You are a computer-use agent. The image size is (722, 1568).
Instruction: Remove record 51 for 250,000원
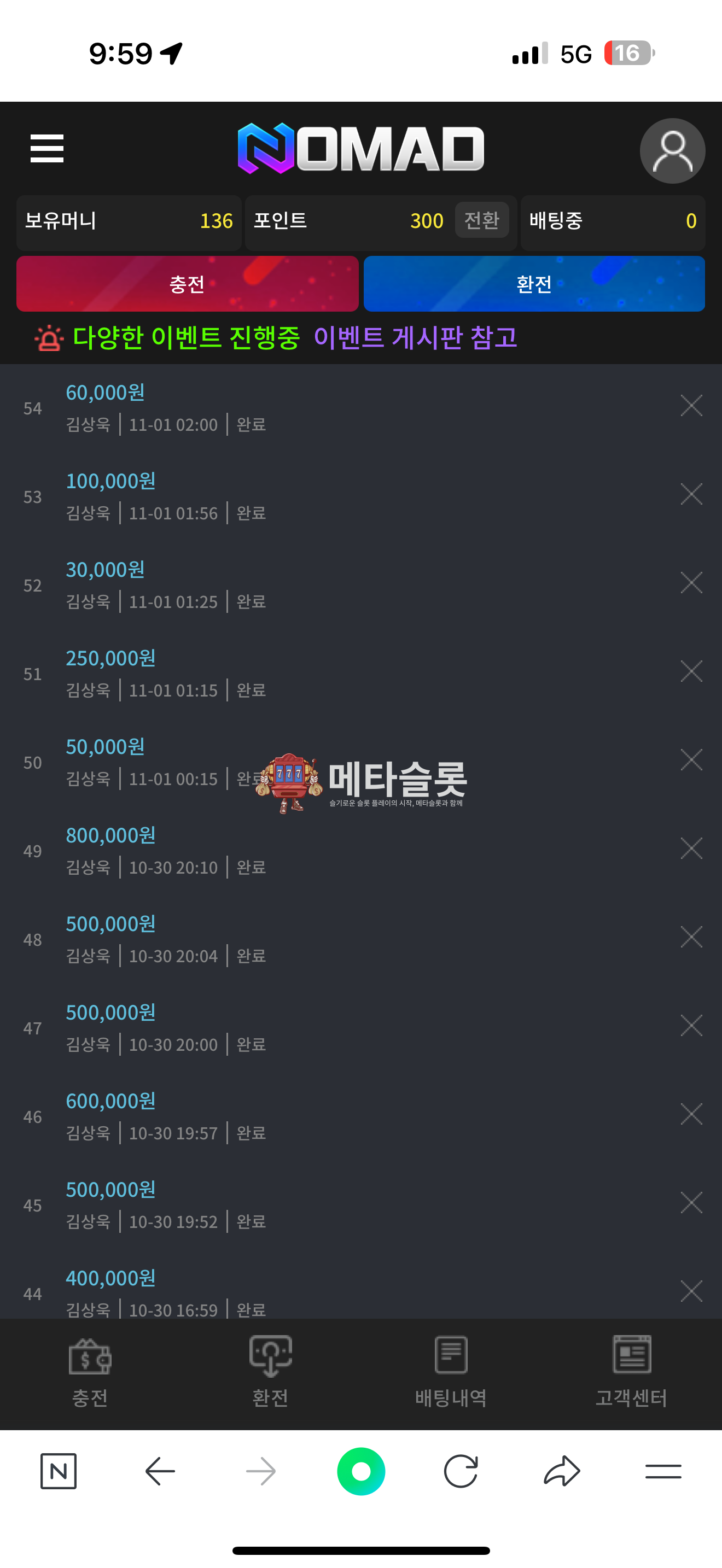(x=691, y=671)
